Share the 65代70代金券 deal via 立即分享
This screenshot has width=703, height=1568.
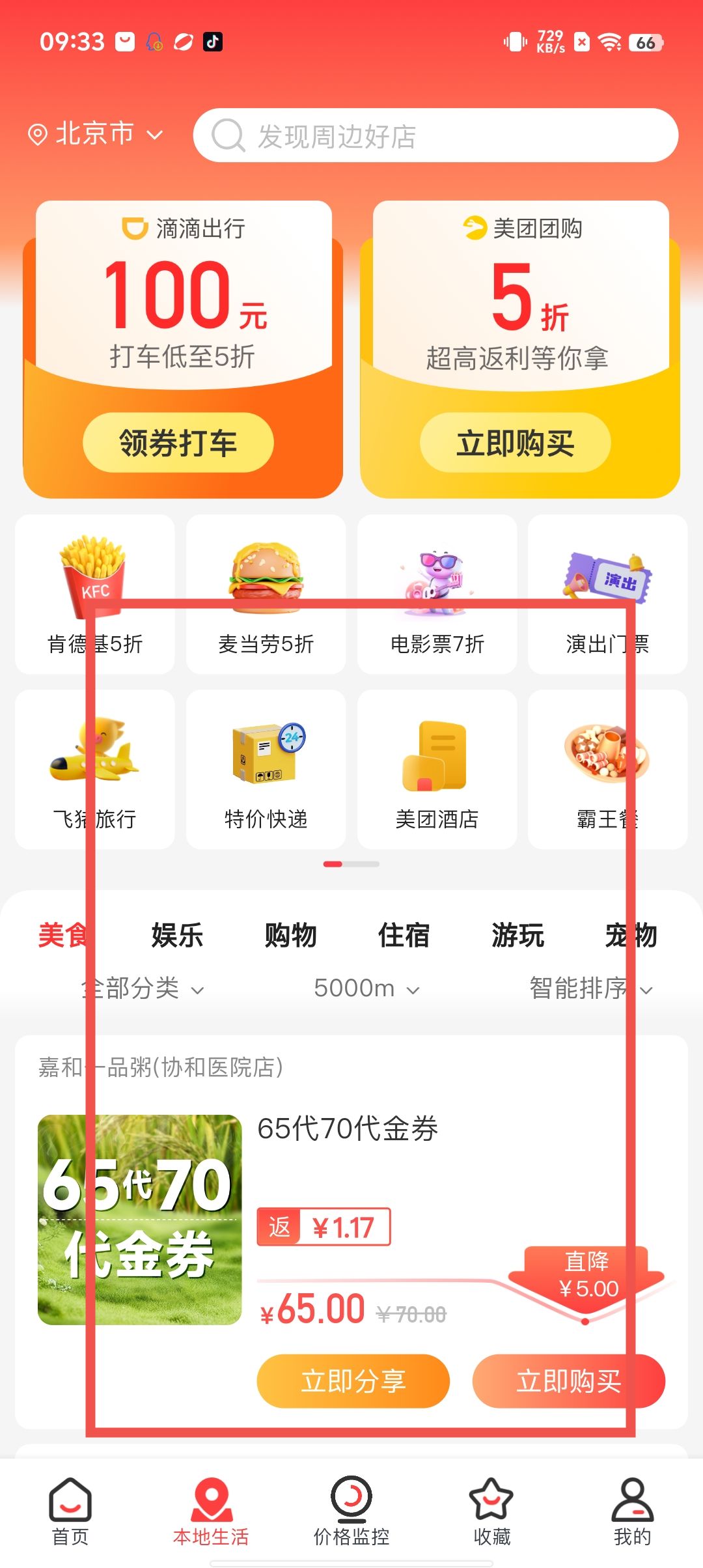(353, 1380)
